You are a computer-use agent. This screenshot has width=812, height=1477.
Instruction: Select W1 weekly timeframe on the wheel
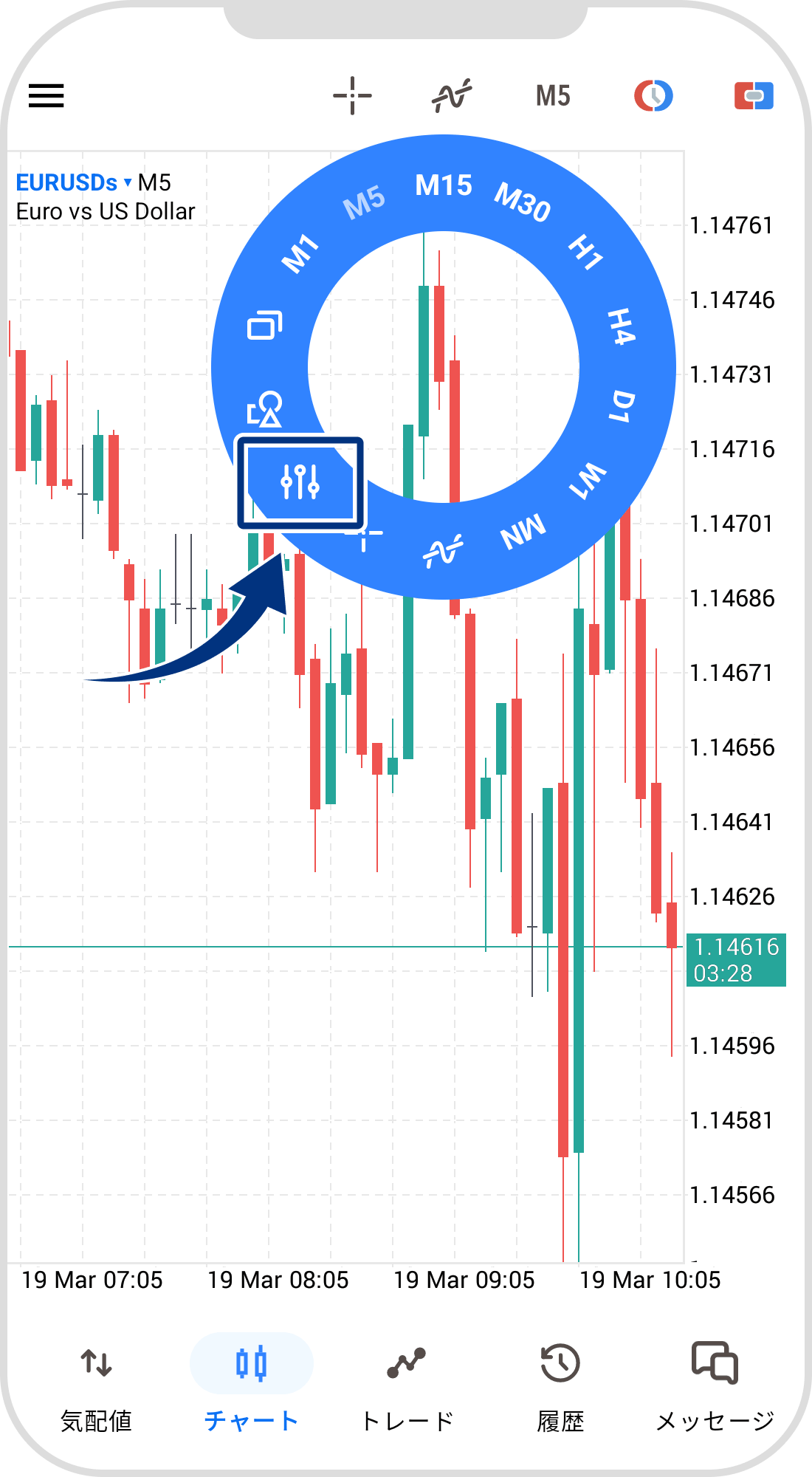point(588,480)
